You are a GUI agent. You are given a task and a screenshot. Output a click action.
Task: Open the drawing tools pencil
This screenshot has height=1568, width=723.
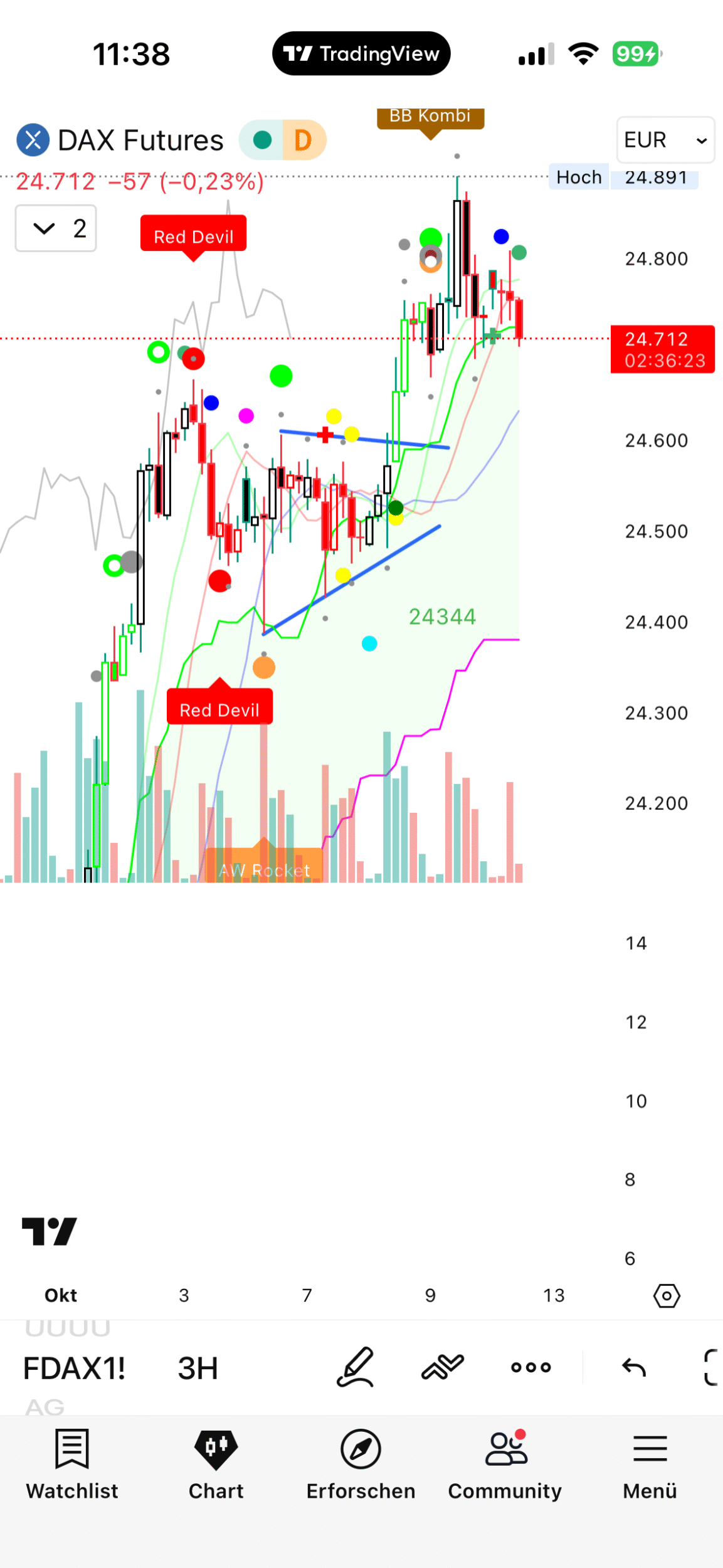356,1367
